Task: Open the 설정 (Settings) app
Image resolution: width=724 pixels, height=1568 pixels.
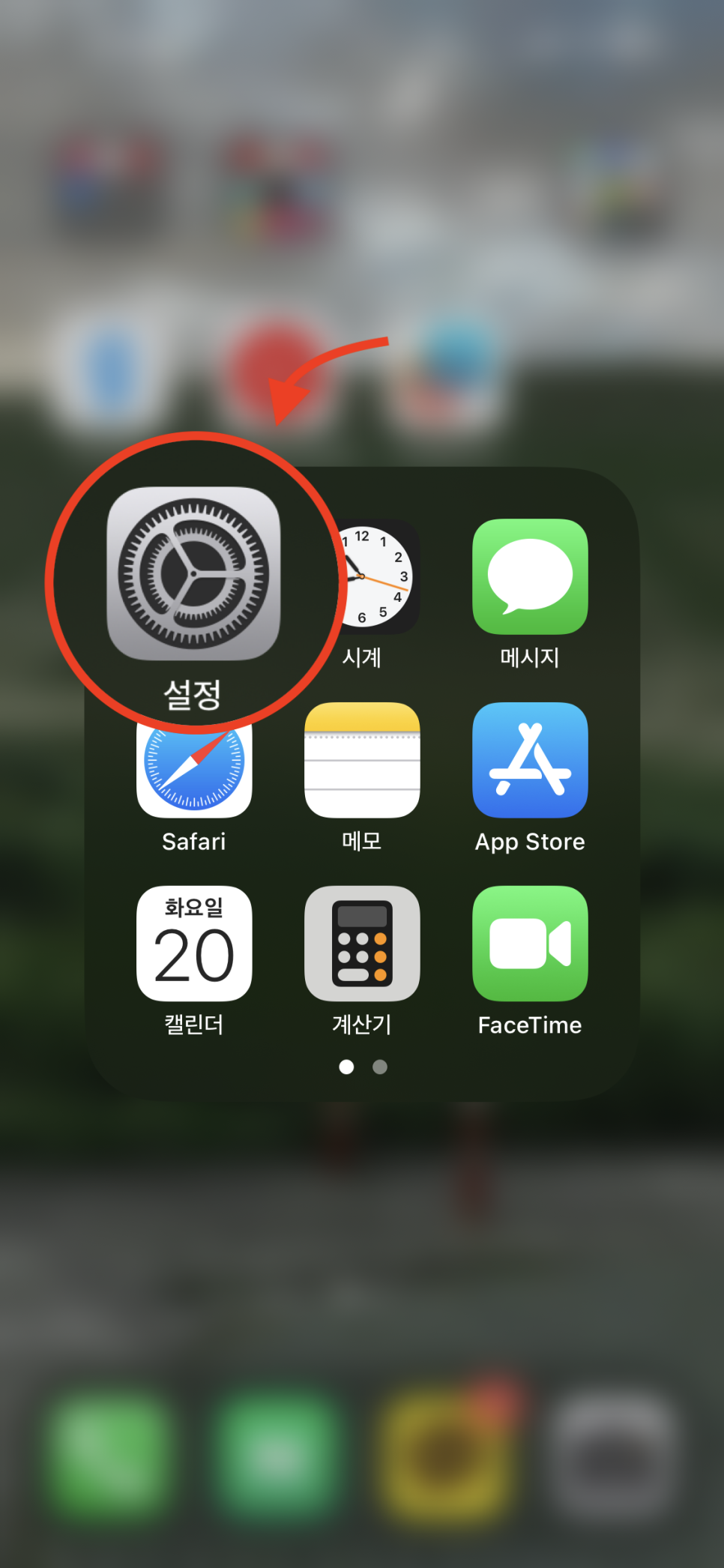Action: click(193, 574)
